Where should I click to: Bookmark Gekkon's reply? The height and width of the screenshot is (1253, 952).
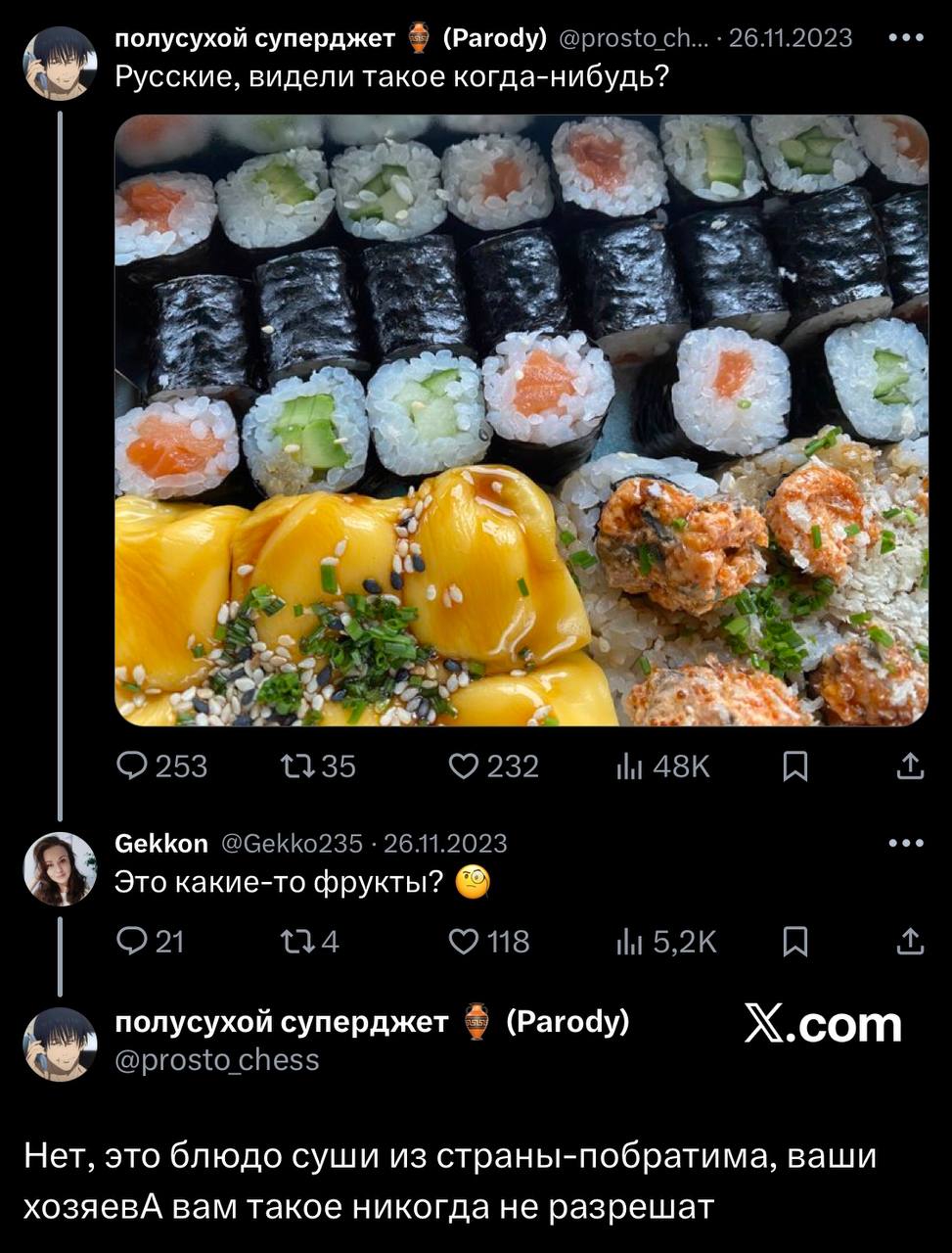point(796,943)
